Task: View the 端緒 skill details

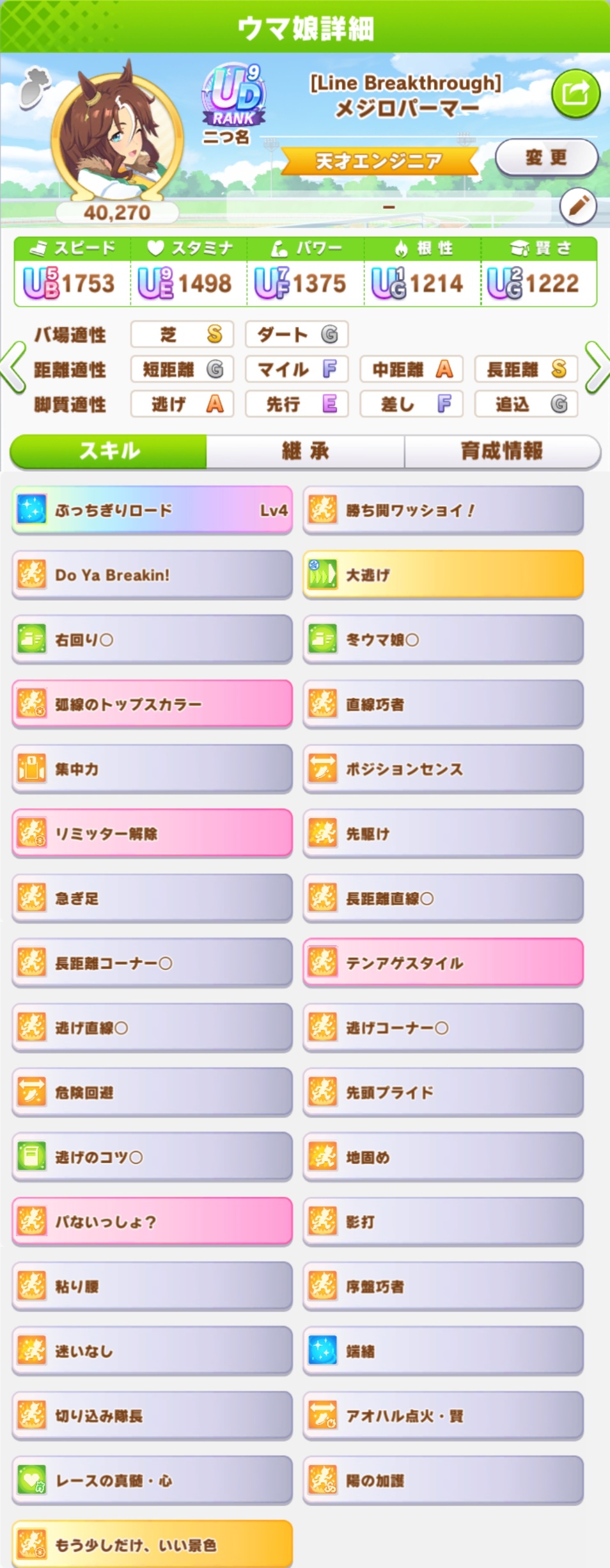Action: coord(442,1350)
